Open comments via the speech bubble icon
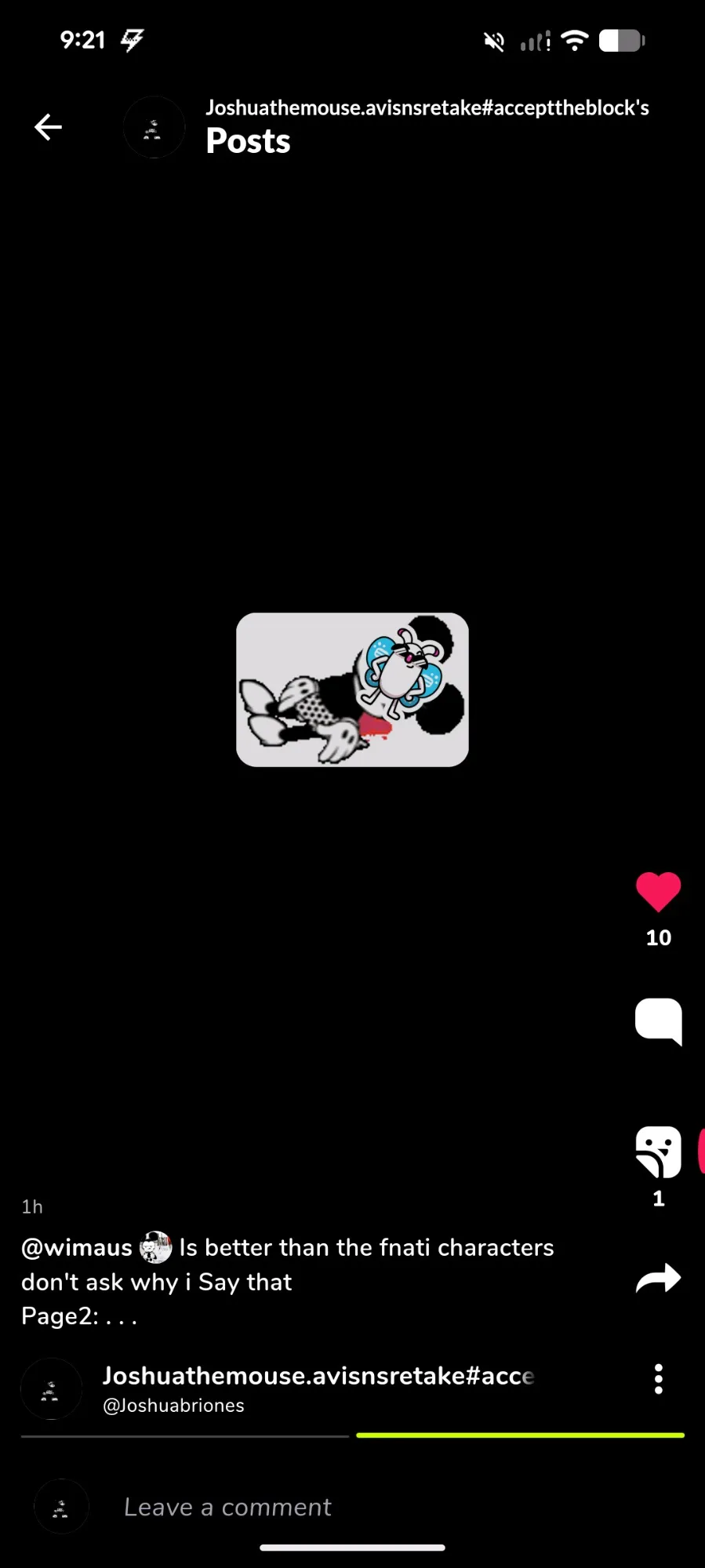This screenshot has height=1568, width=705. pyautogui.click(x=658, y=1021)
